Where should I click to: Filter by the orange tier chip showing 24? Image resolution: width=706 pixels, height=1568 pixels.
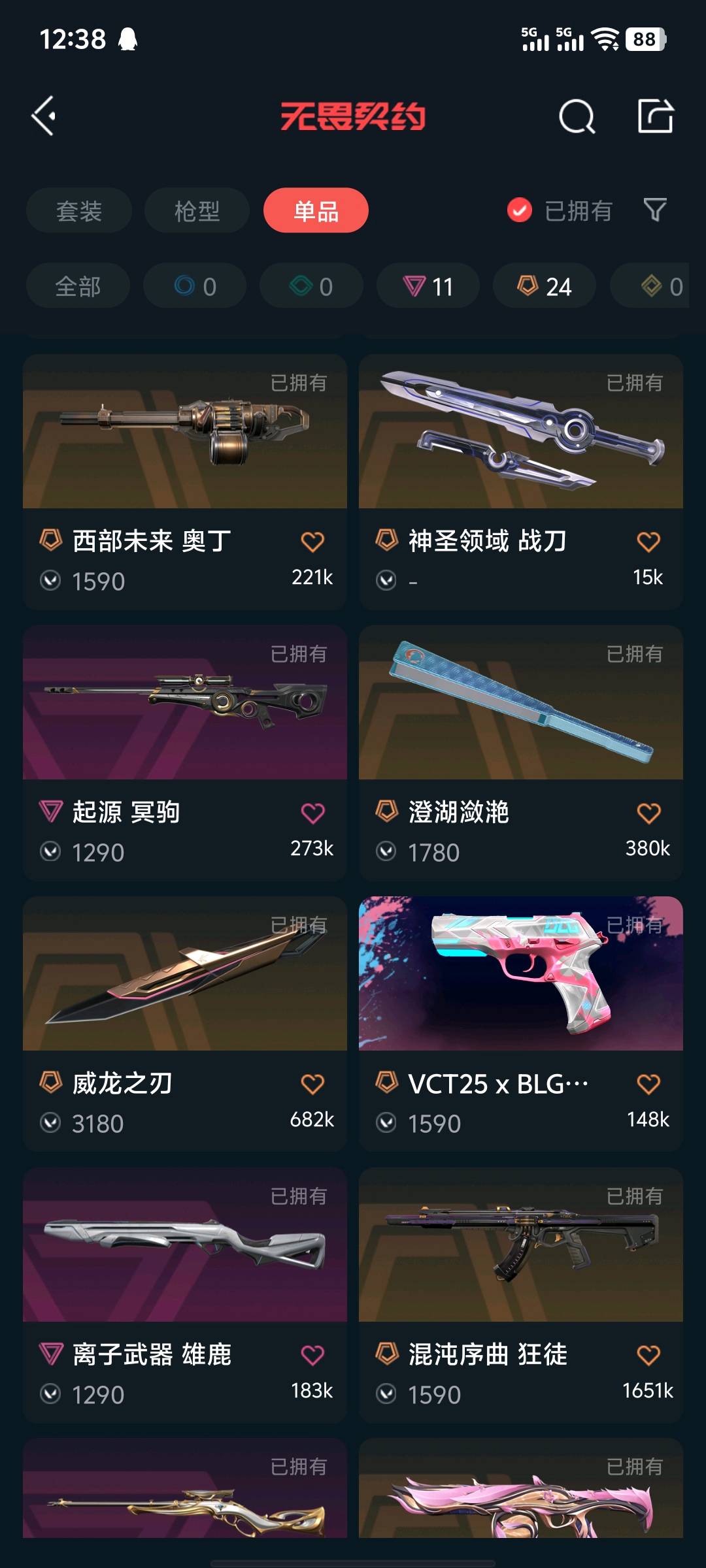[x=544, y=286]
